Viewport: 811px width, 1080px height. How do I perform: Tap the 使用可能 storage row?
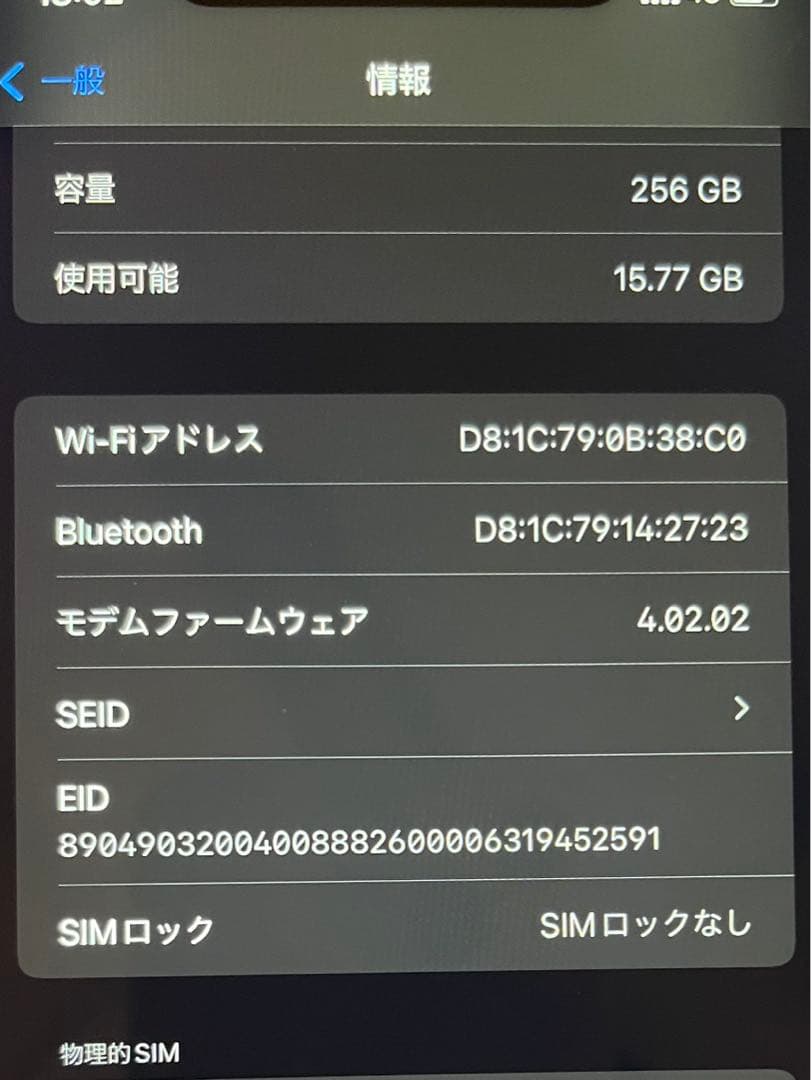point(400,281)
